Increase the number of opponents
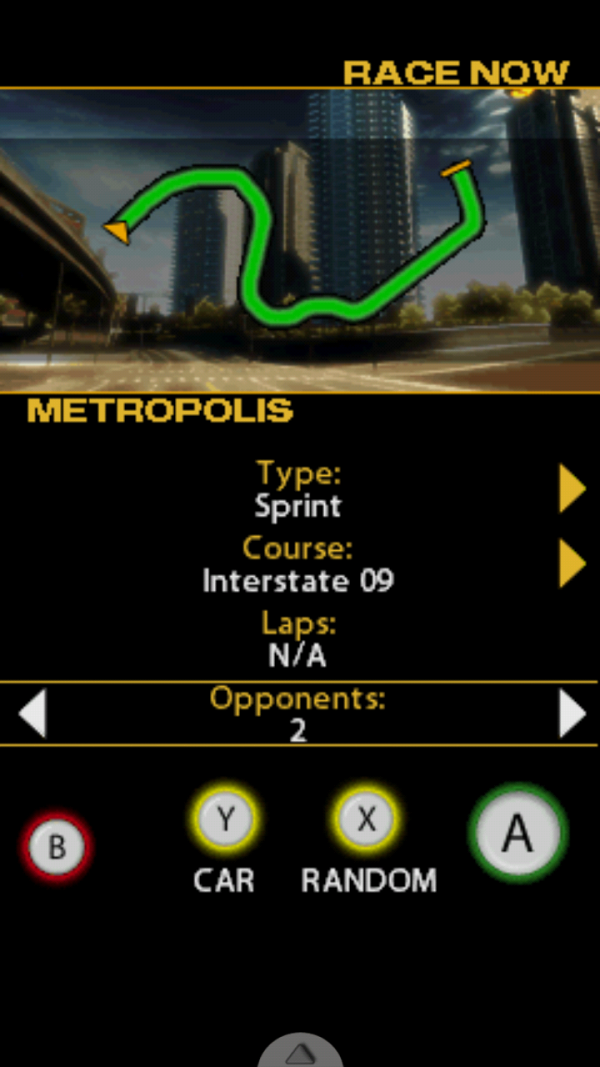Image resolution: width=600 pixels, height=1067 pixels. pyautogui.click(x=571, y=714)
